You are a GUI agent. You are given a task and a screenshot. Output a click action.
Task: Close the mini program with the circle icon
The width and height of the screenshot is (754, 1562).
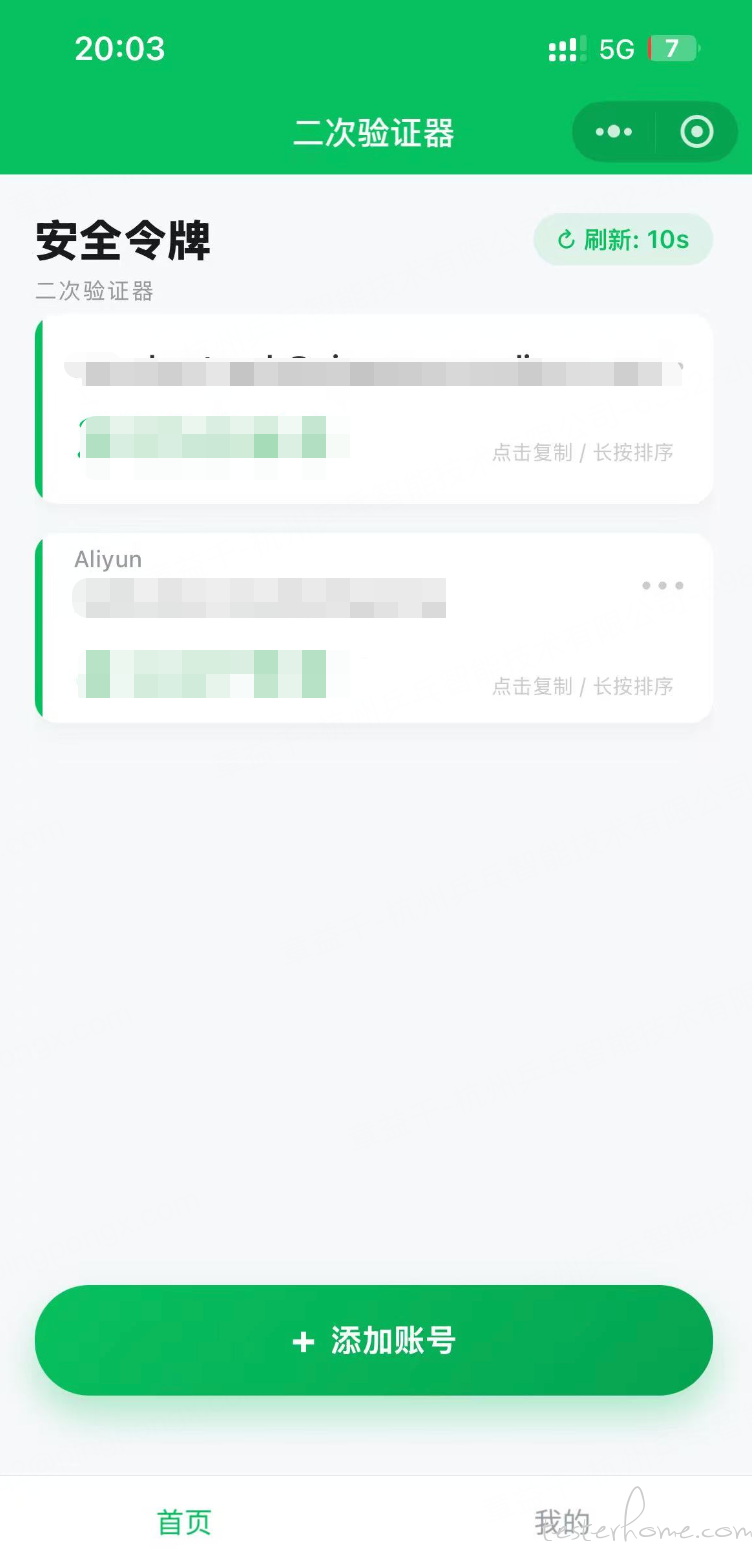point(697,132)
